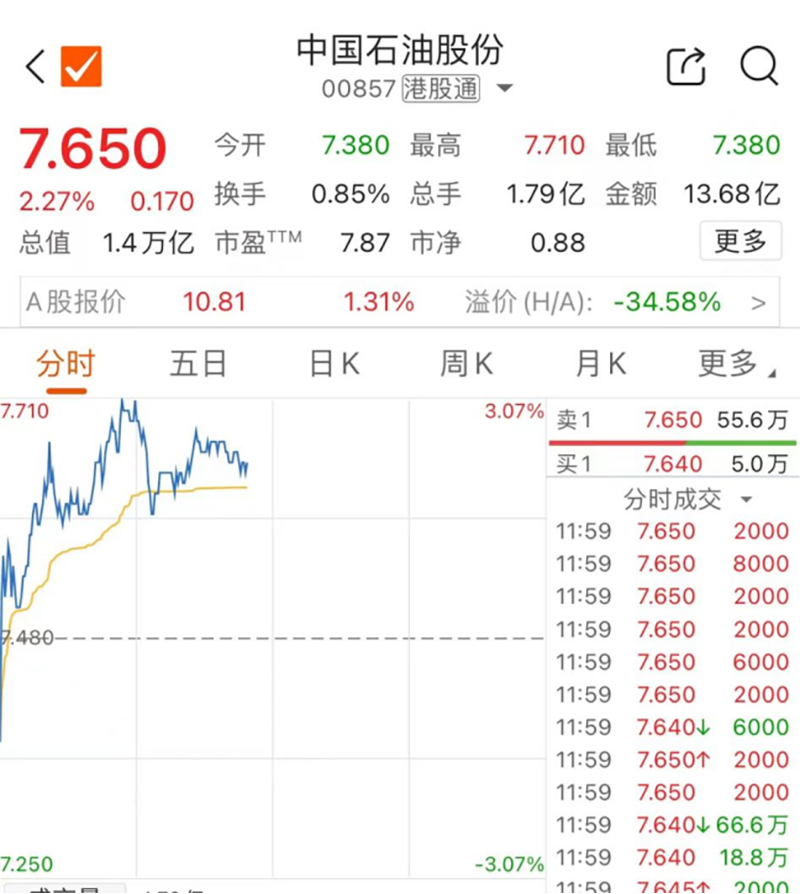Expand the 更多 chart period options

point(736,365)
